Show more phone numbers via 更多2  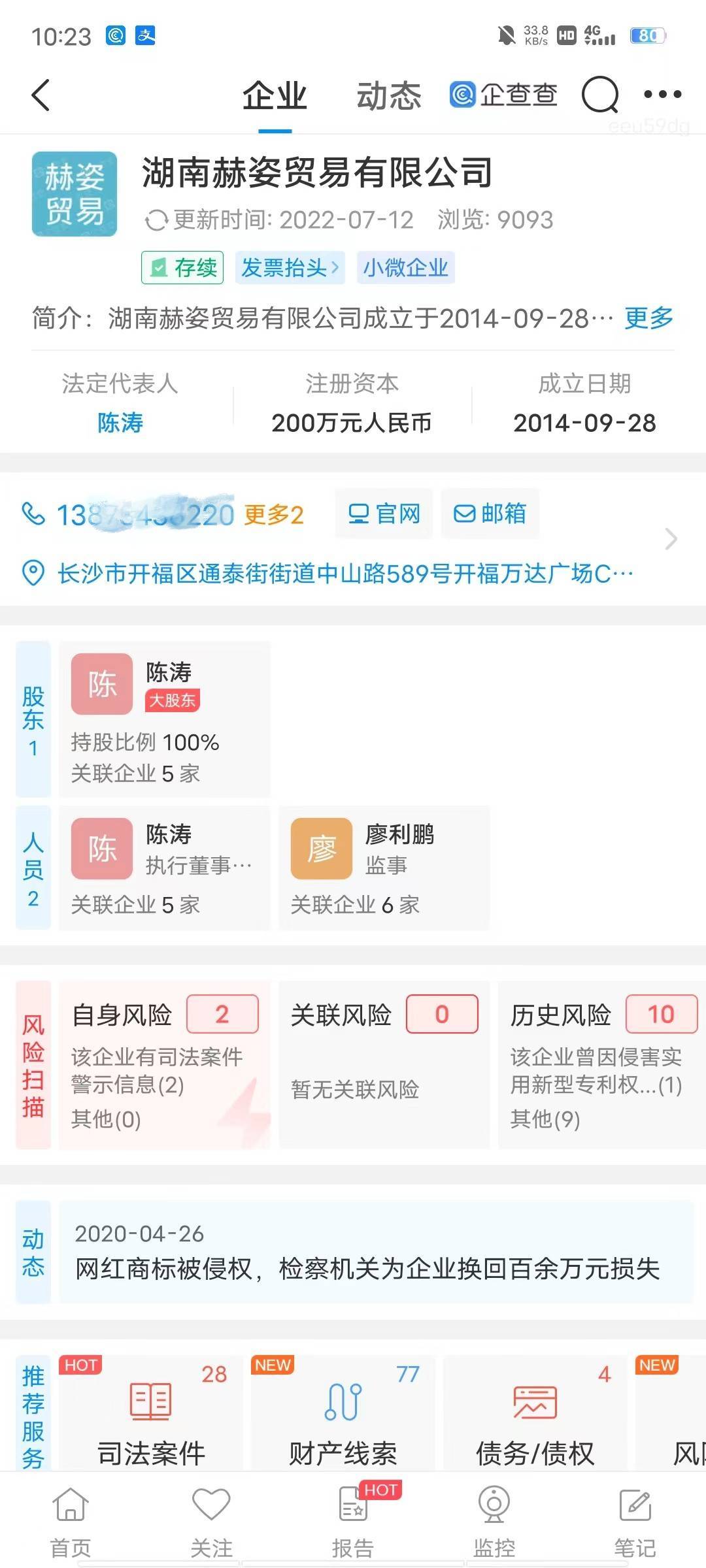pos(273,515)
